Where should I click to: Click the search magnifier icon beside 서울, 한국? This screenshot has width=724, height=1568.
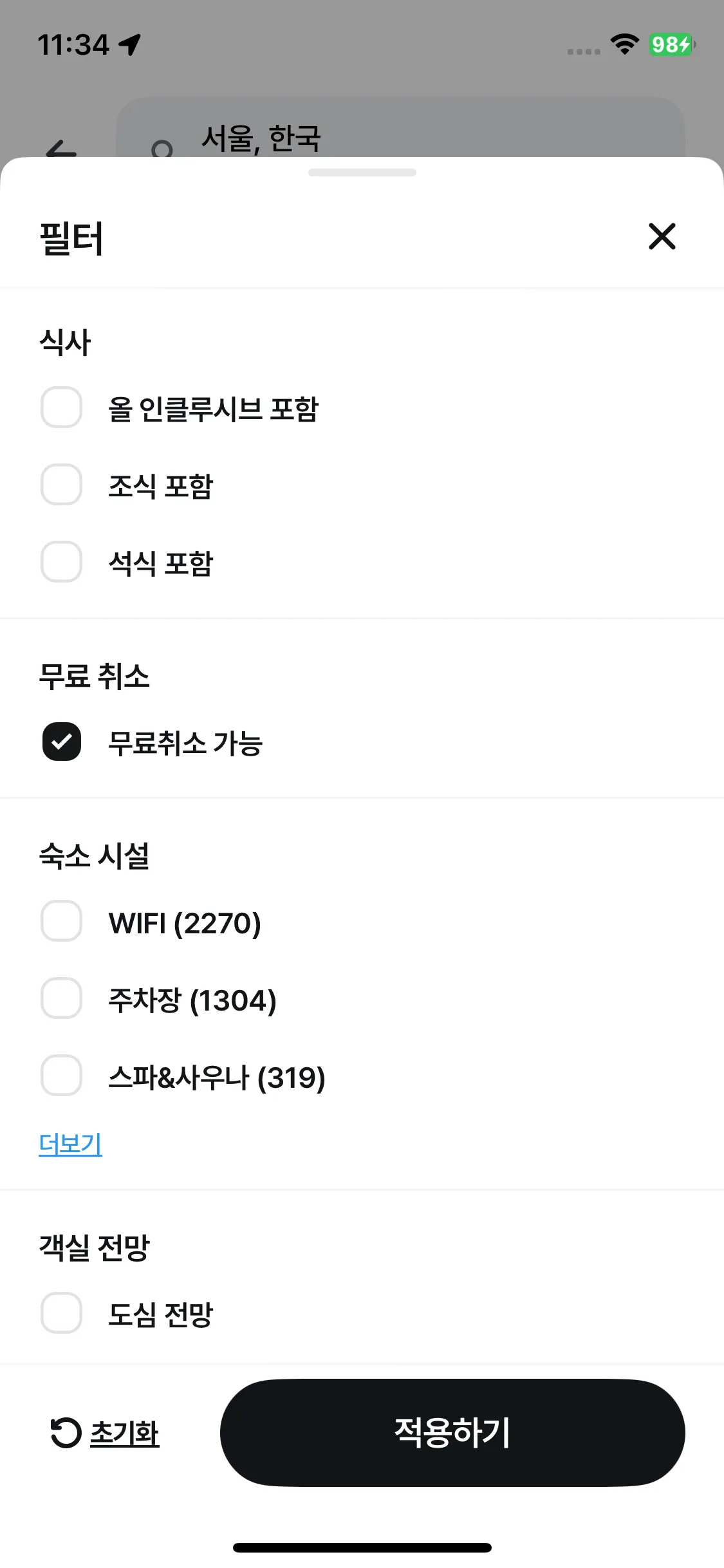pyautogui.click(x=163, y=147)
